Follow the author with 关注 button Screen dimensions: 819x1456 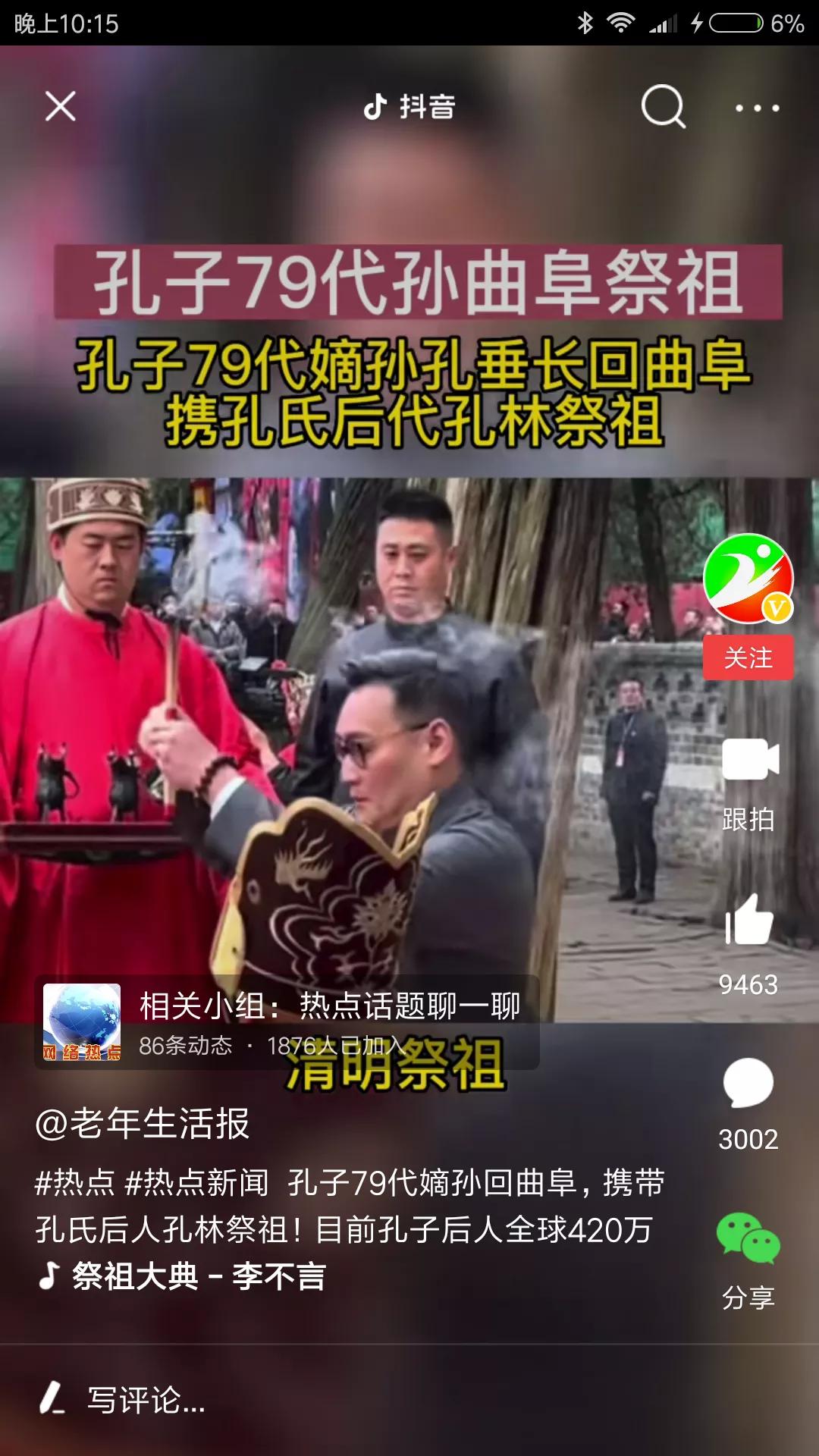click(x=748, y=657)
